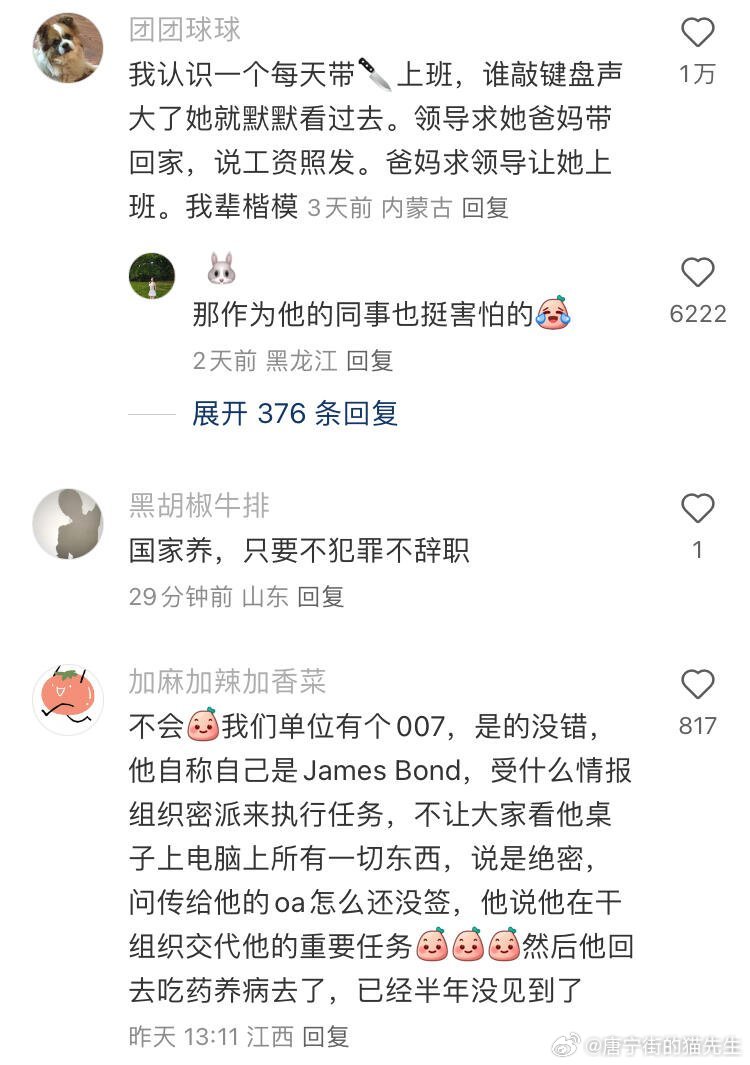Expand the 376 more replies

click(x=295, y=413)
